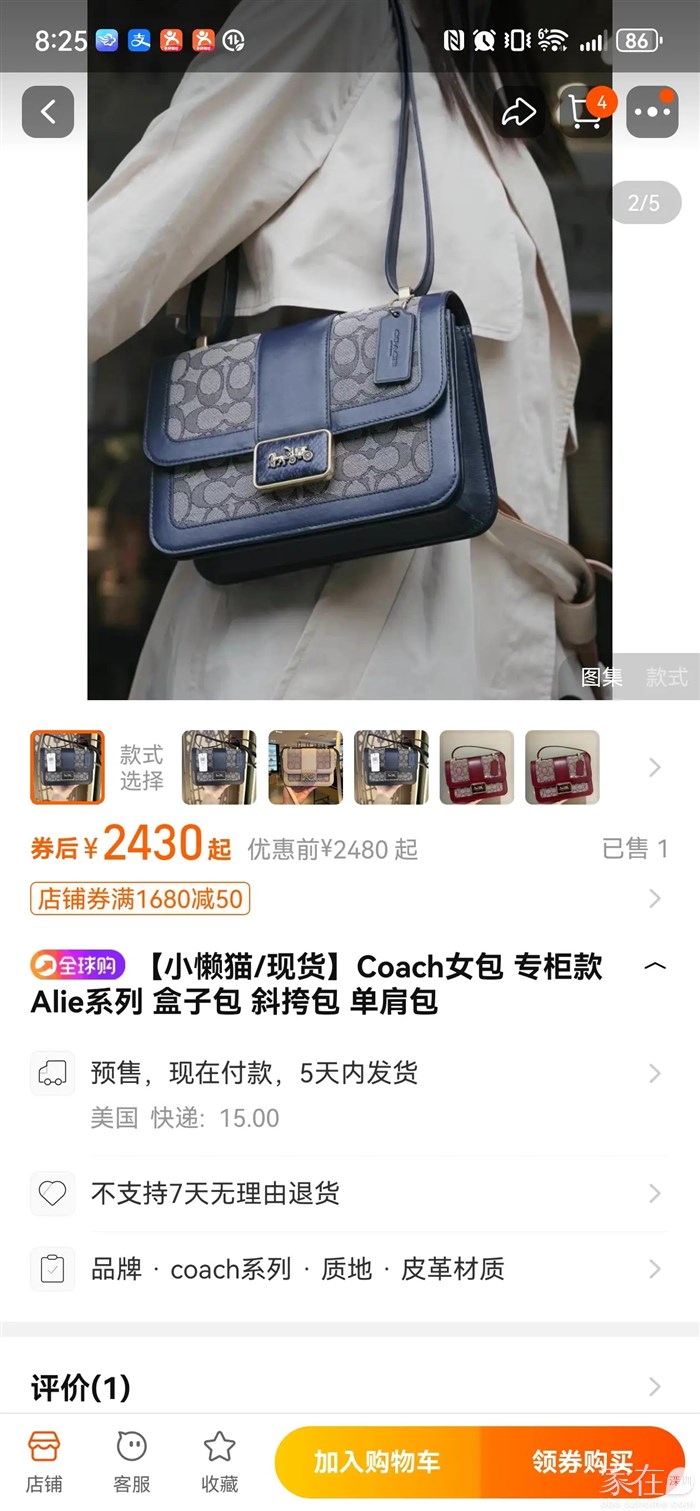
Task: Switch to the 图集 image tab
Action: tap(602, 677)
